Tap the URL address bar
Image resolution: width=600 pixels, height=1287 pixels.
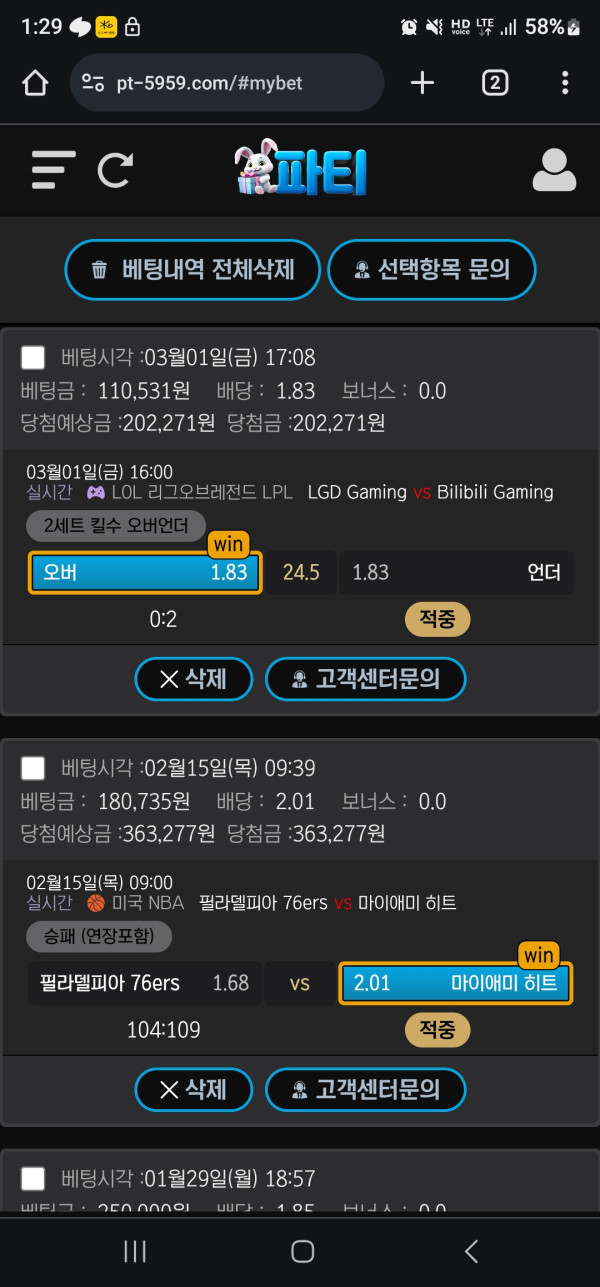(227, 83)
